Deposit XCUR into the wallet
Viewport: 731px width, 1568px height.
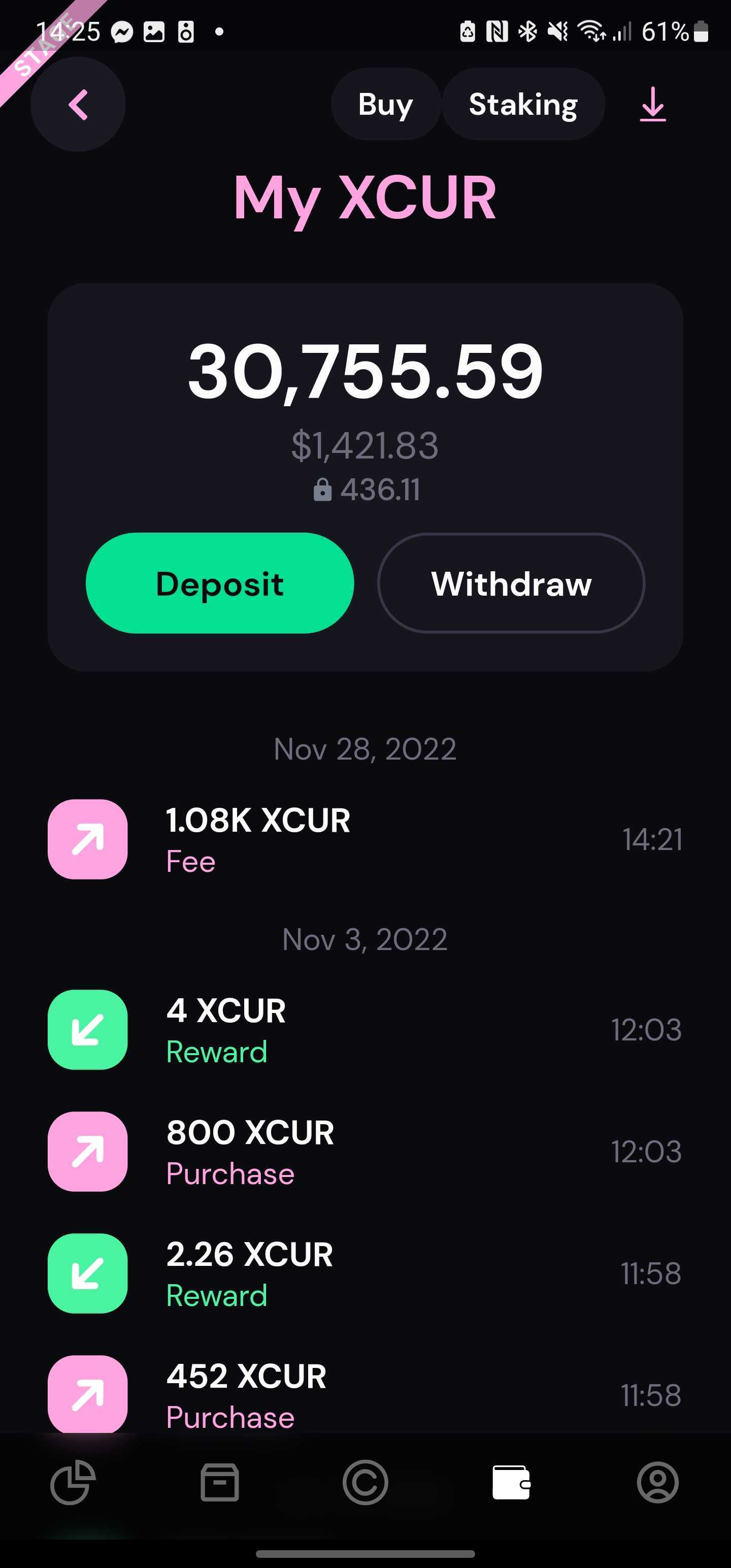(x=220, y=583)
